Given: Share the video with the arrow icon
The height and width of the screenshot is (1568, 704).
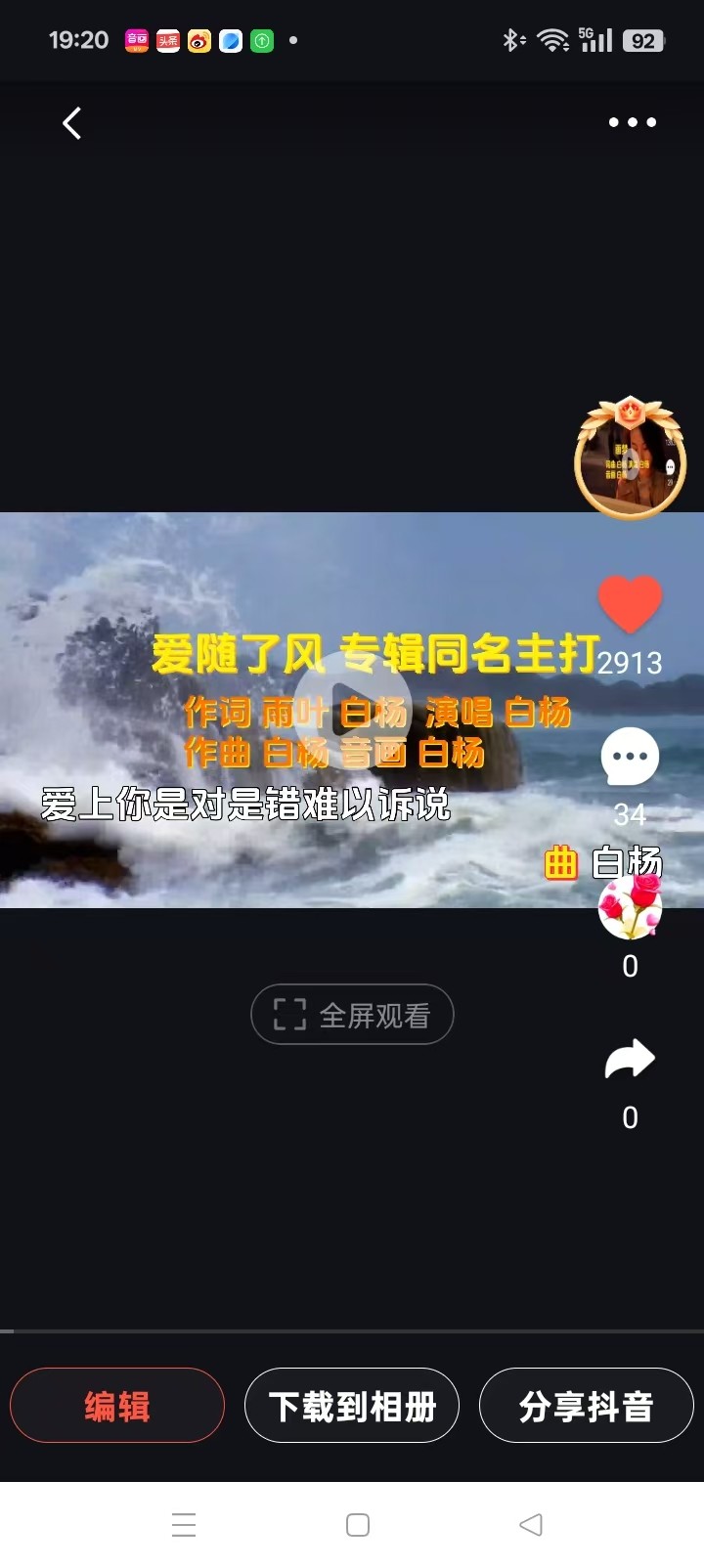Looking at the screenshot, I should tap(630, 1059).
